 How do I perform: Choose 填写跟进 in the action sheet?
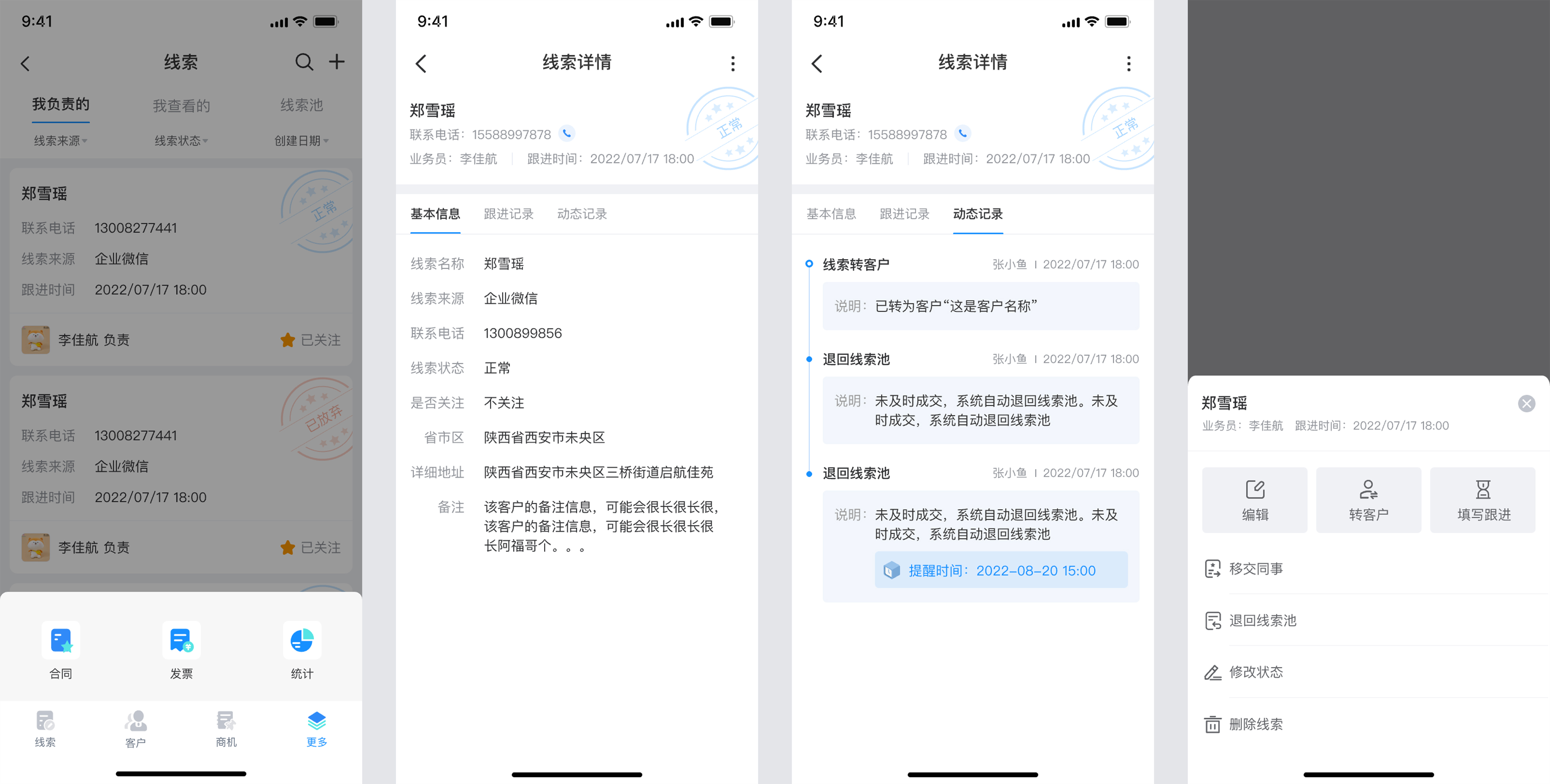[x=1483, y=500]
